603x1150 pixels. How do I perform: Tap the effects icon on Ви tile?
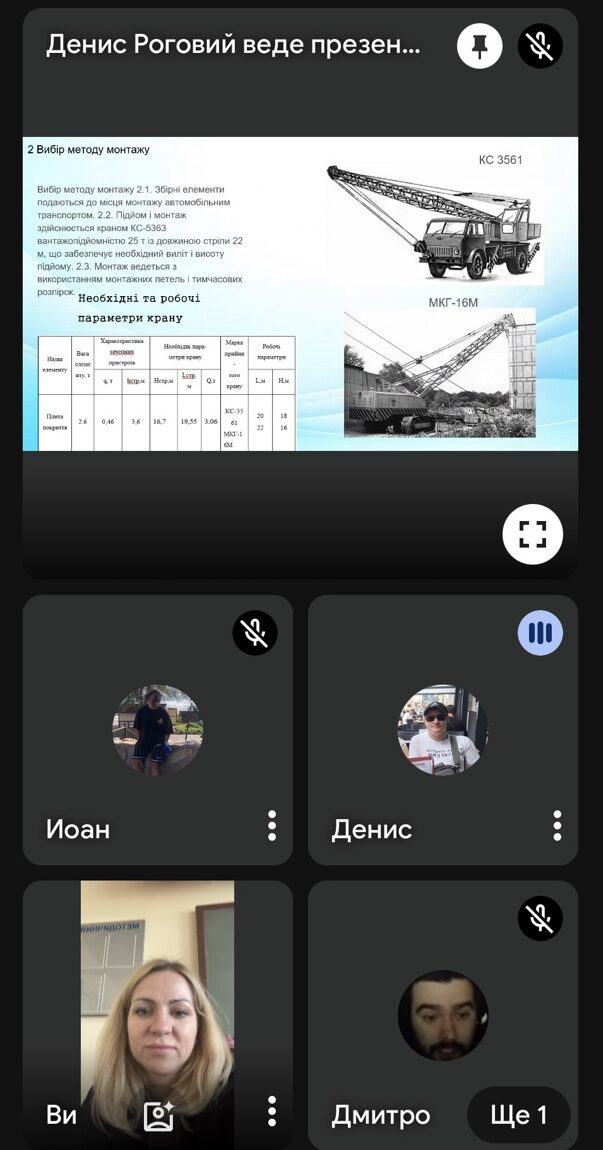pyautogui.click(x=159, y=1115)
